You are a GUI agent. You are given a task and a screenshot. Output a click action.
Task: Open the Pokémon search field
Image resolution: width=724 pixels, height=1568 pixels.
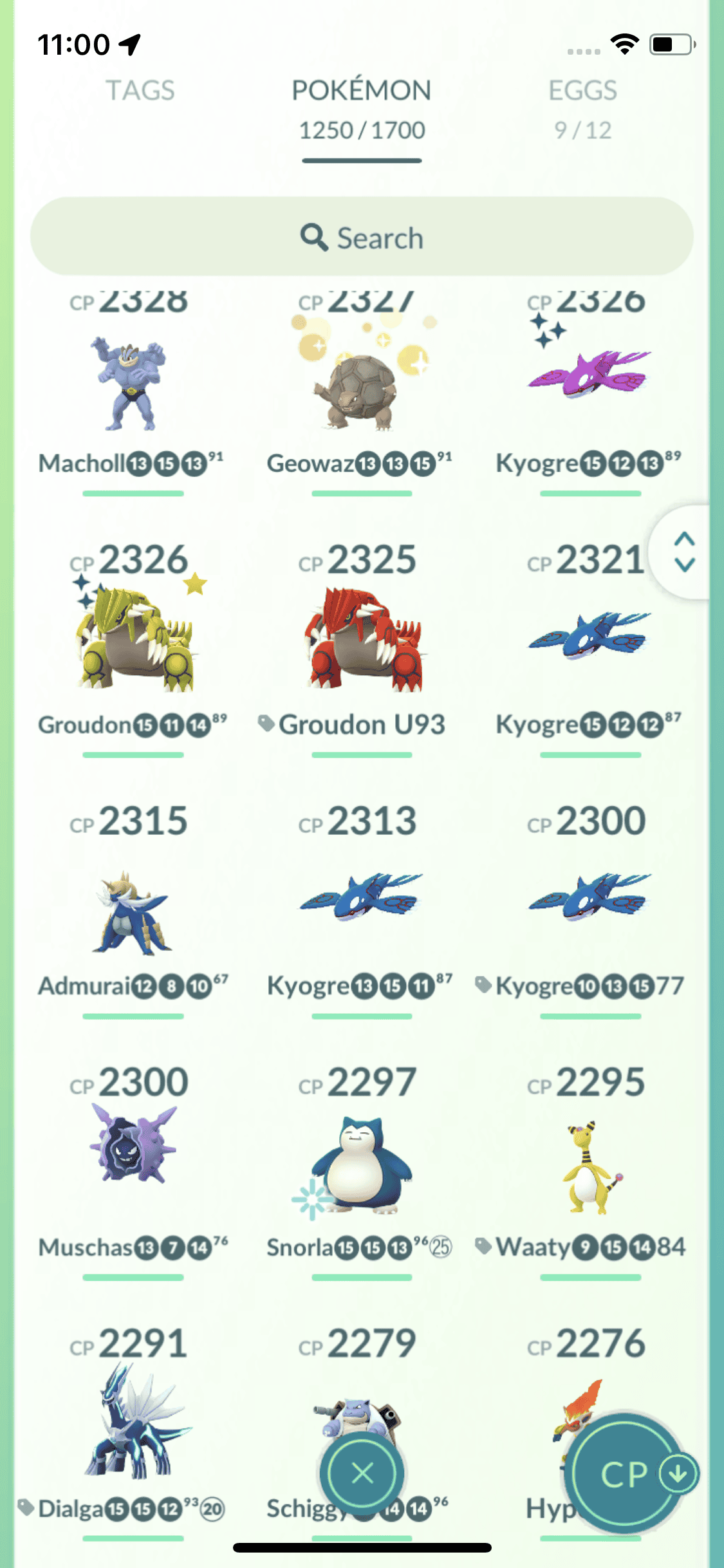(x=362, y=238)
